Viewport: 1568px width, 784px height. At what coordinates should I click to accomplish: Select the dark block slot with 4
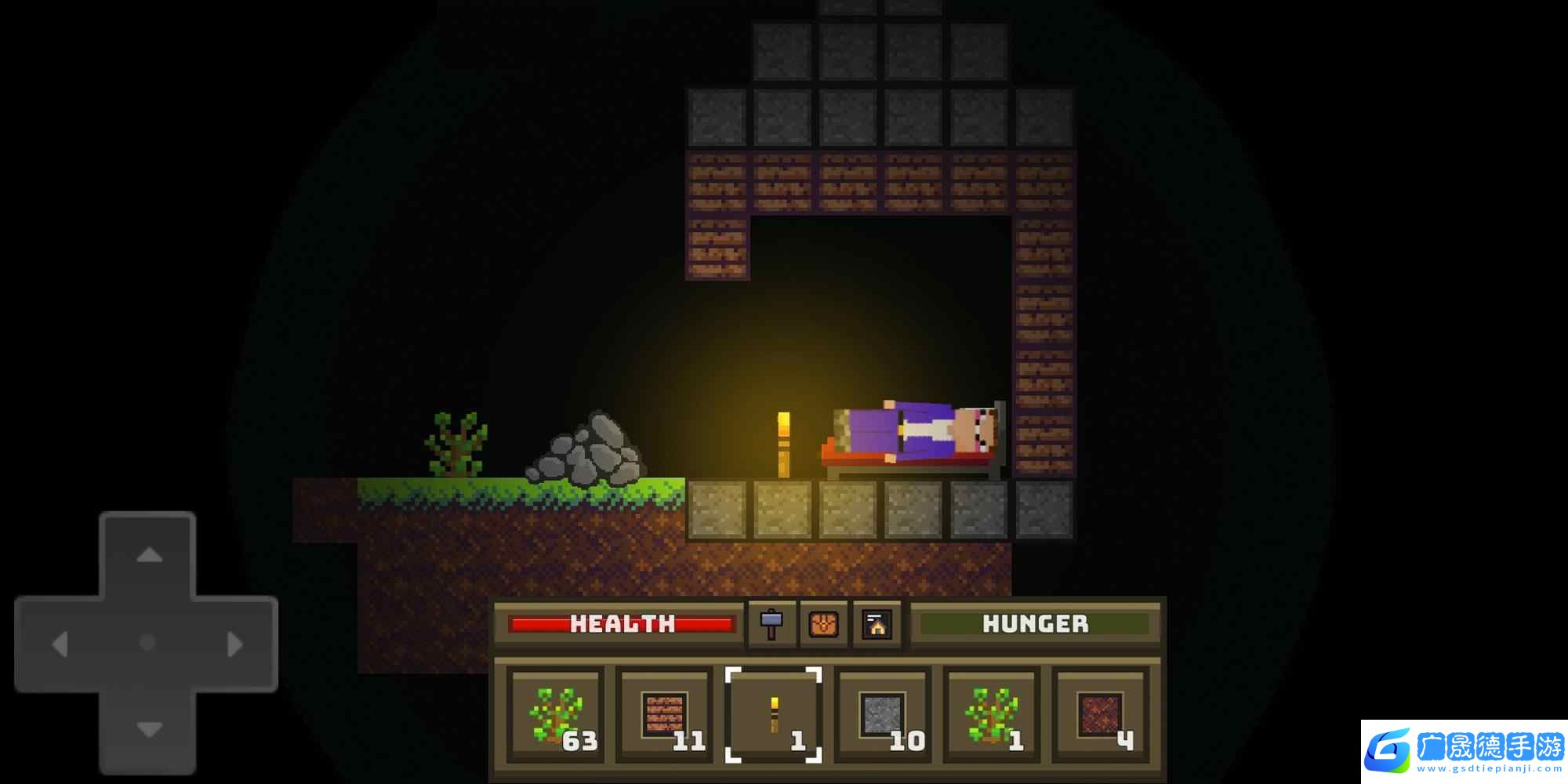point(1101,715)
